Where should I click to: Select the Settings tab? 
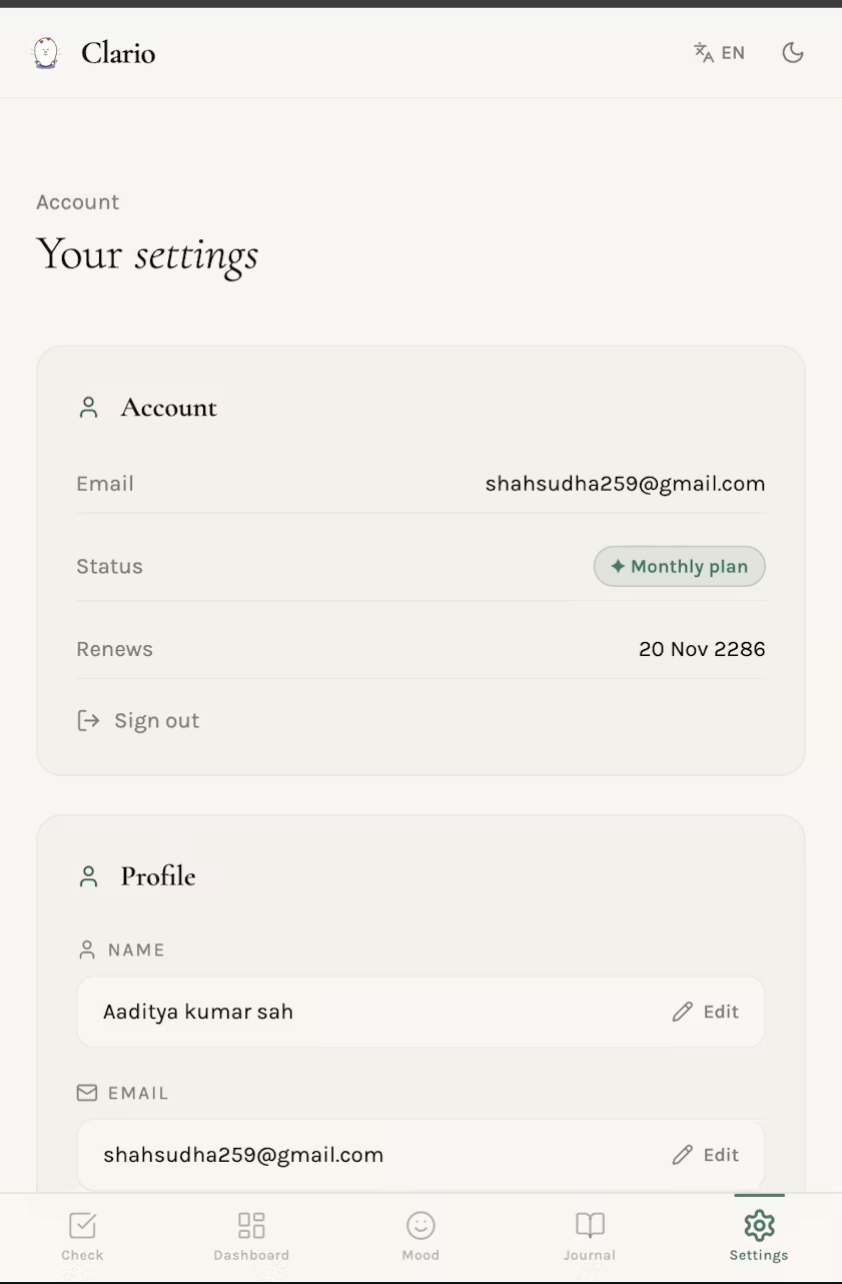(759, 1236)
